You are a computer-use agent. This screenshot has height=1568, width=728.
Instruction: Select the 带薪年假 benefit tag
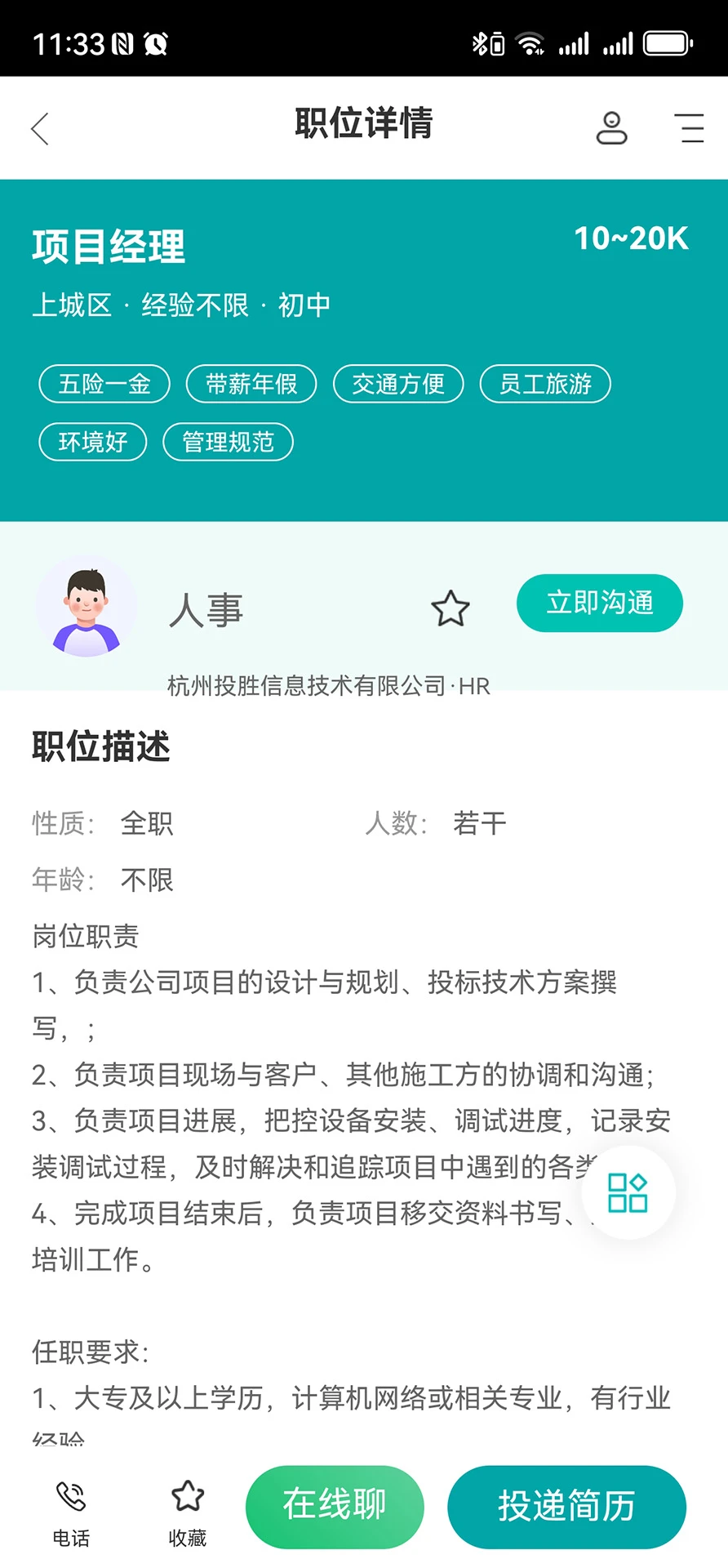251,384
